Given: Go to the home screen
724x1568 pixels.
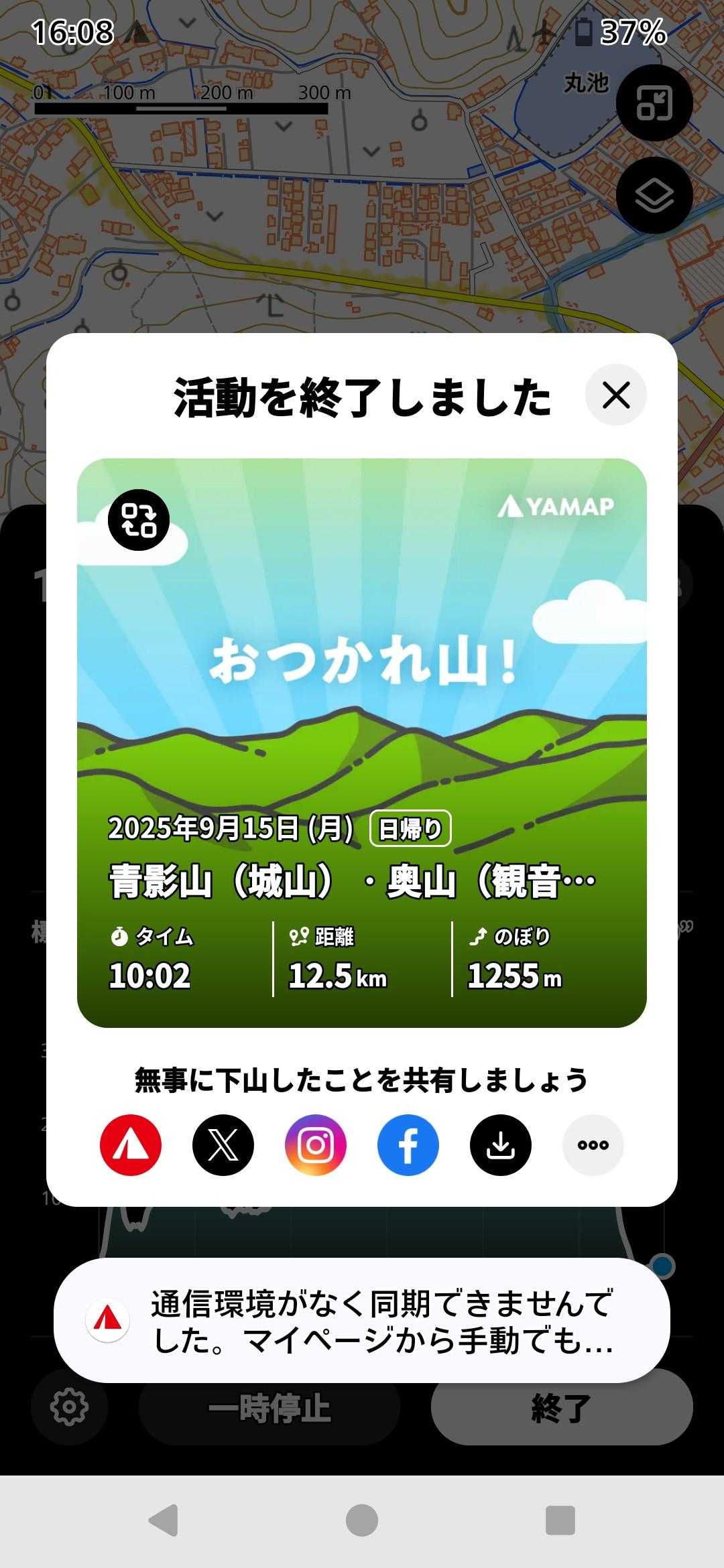Looking at the screenshot, I should coord(362,1520).
